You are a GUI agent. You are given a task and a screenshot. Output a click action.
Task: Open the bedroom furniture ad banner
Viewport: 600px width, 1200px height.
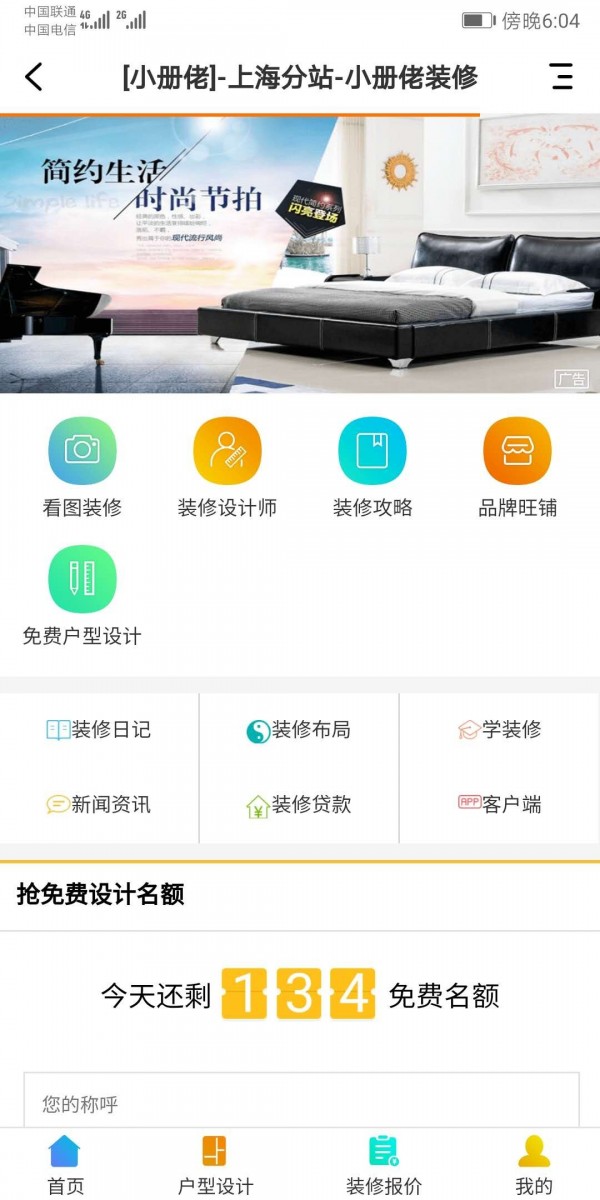click(300, 255)
